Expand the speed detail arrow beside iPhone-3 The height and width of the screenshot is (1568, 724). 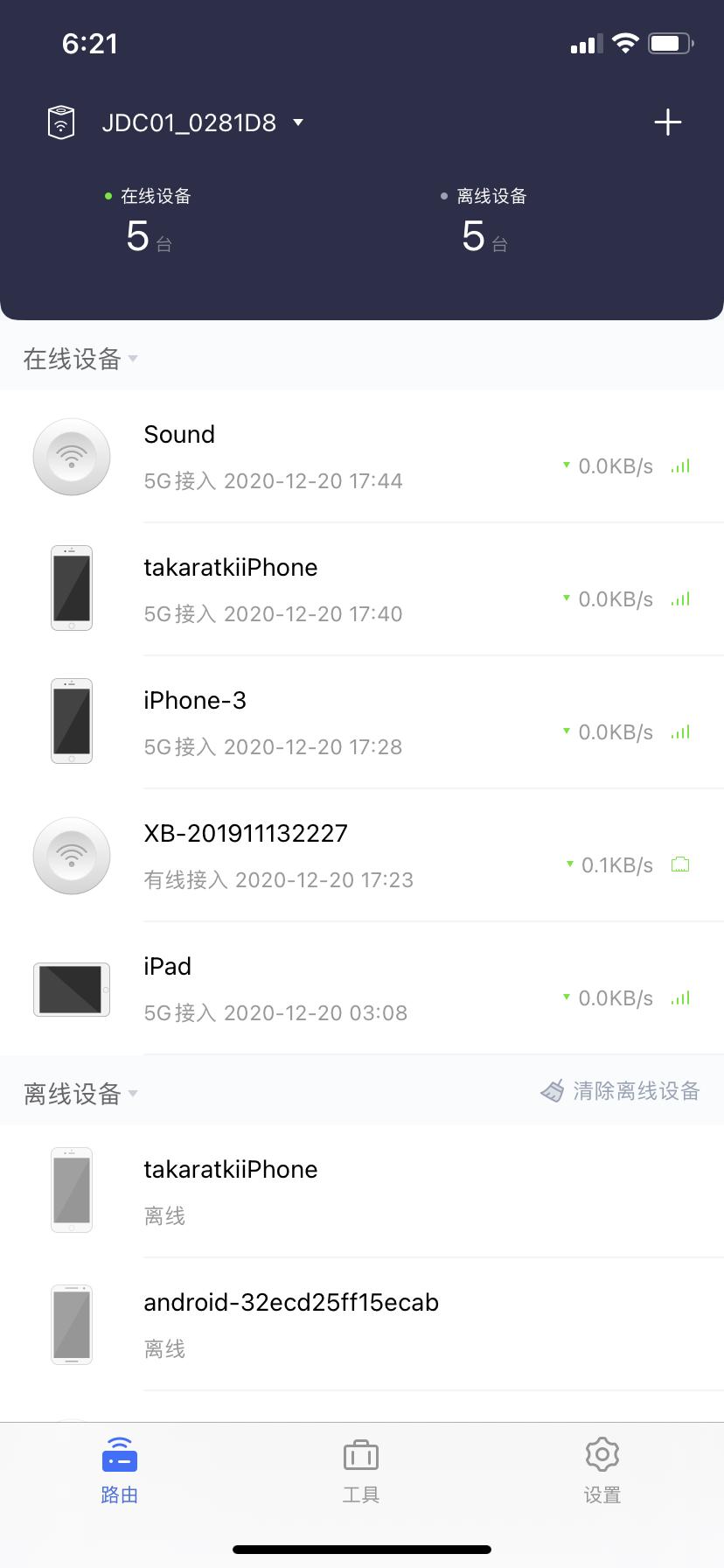pos(565,732)
